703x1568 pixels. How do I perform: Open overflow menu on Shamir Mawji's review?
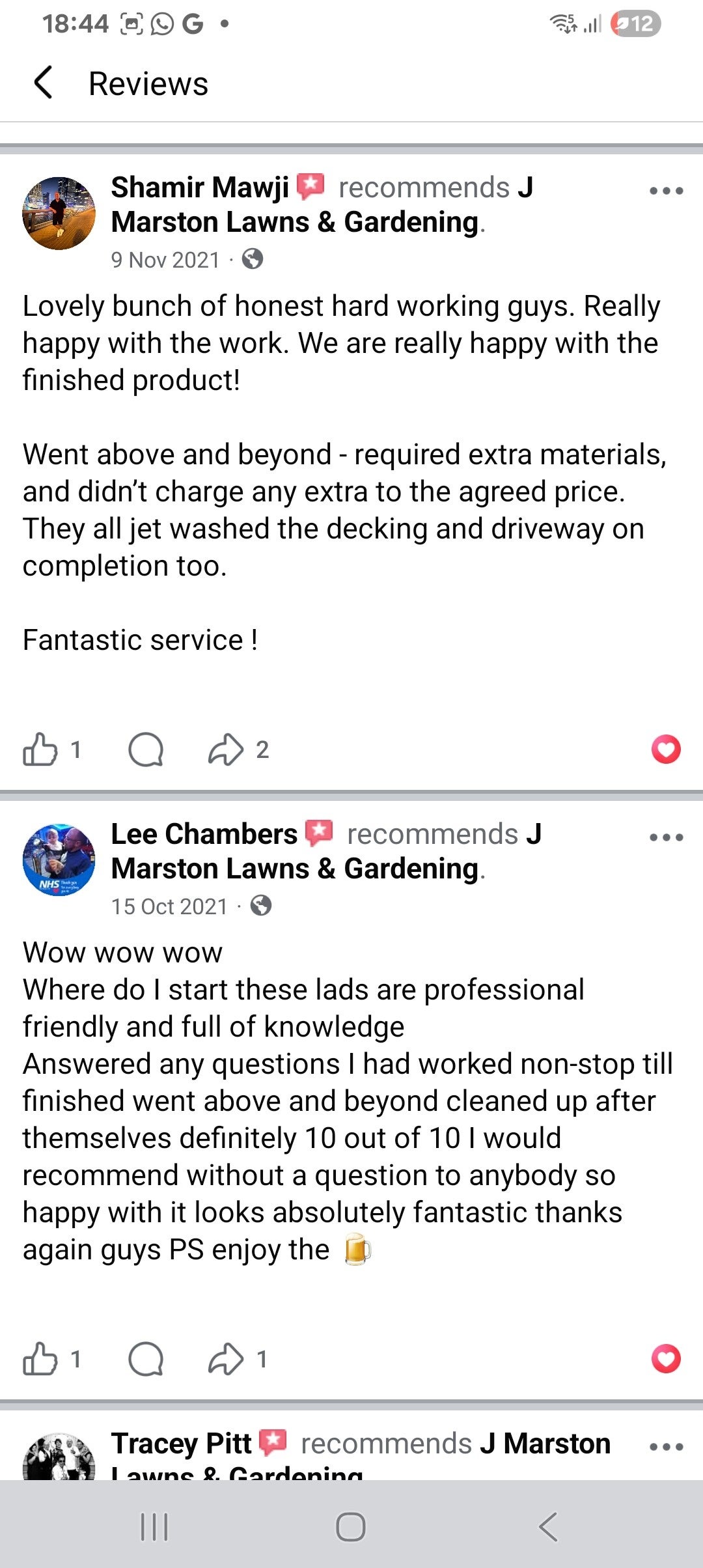[x=666, y=191]
